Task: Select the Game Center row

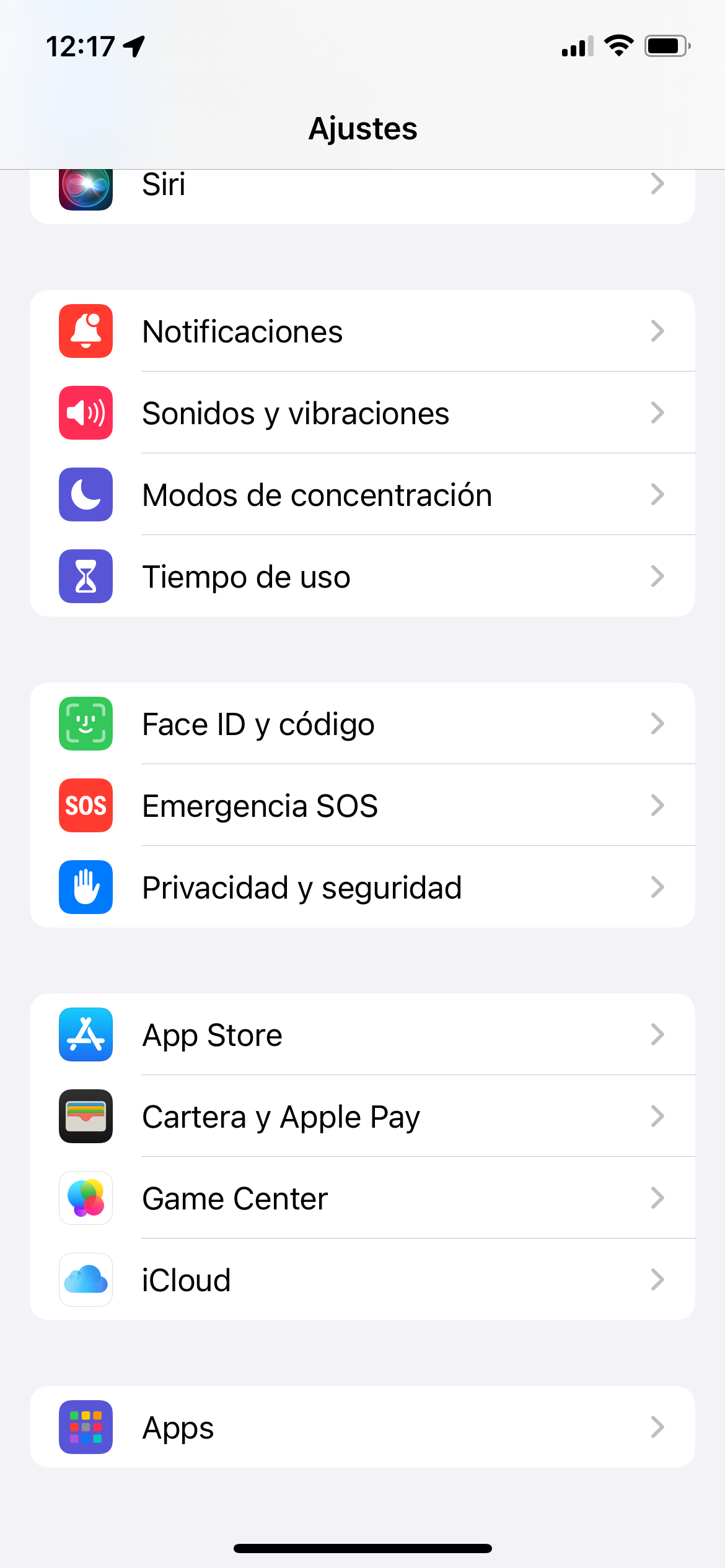Action: [x=362, y=1198]
